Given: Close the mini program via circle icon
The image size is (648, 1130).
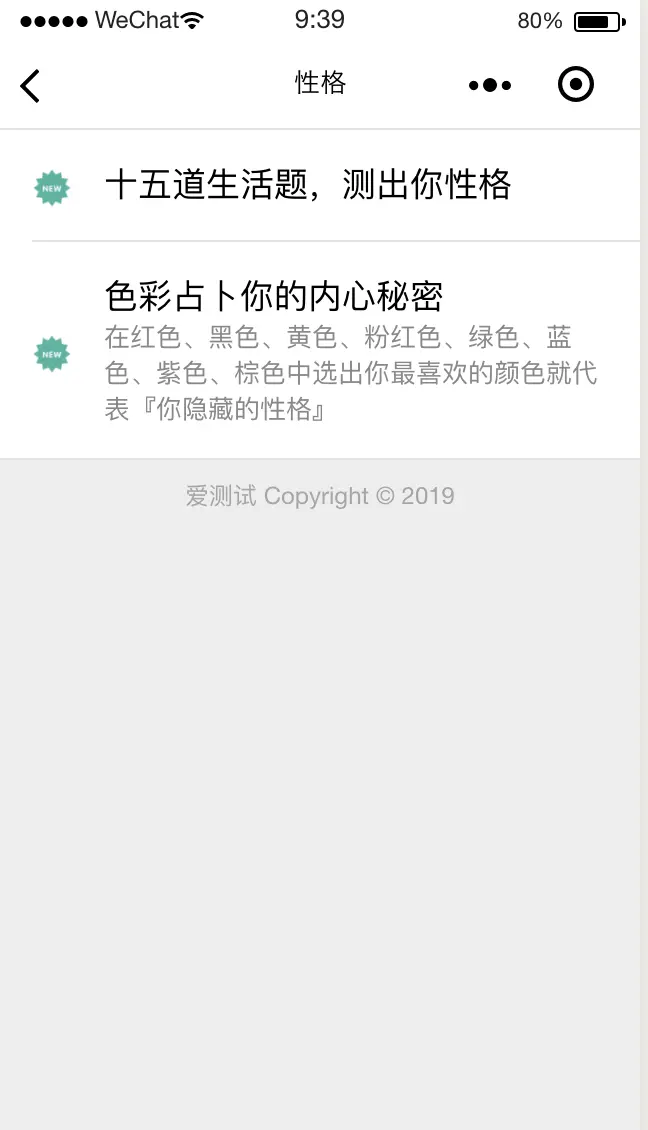Looking at the screenshot, I should pyautogui.click(x=576, y=85).
